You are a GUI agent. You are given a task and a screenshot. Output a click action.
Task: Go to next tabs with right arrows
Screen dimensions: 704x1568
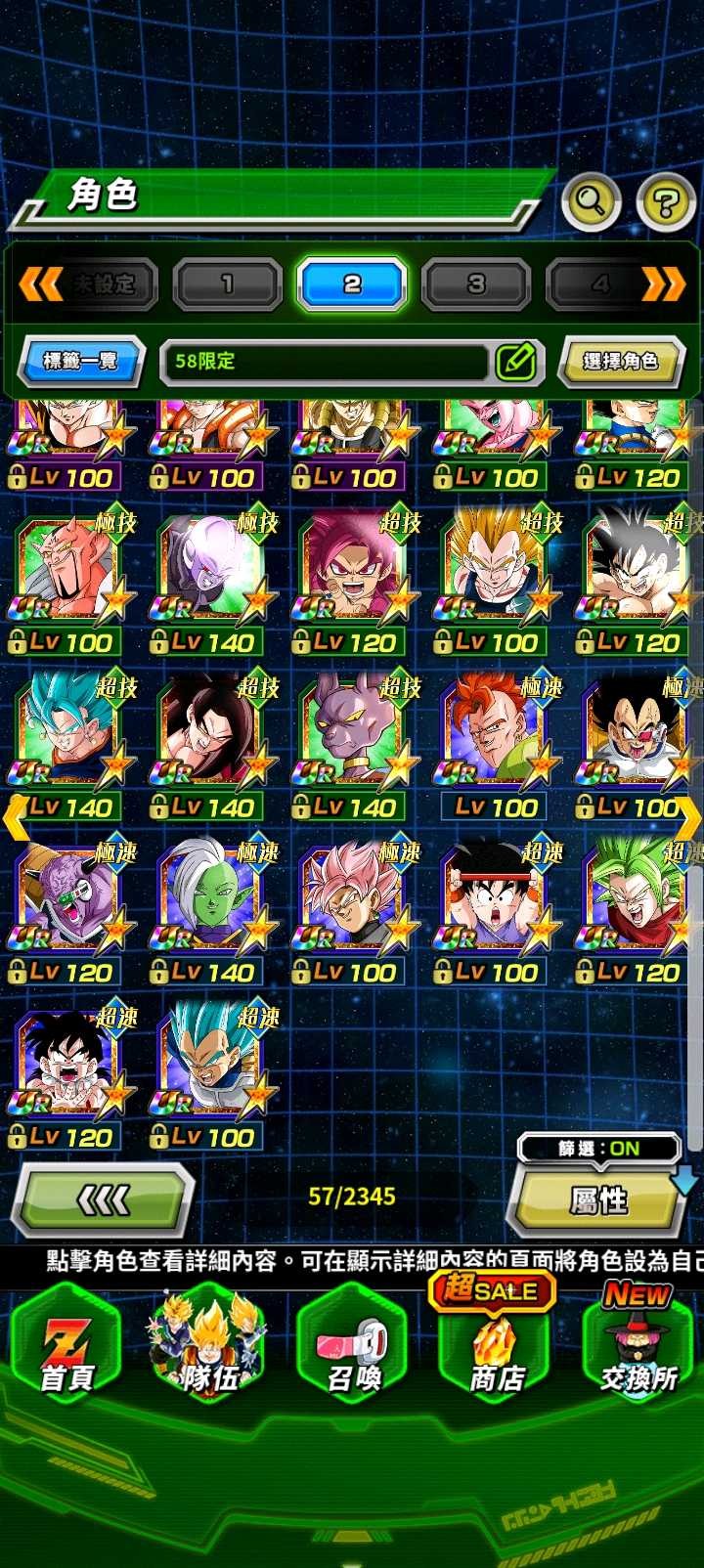coord(664,284)
